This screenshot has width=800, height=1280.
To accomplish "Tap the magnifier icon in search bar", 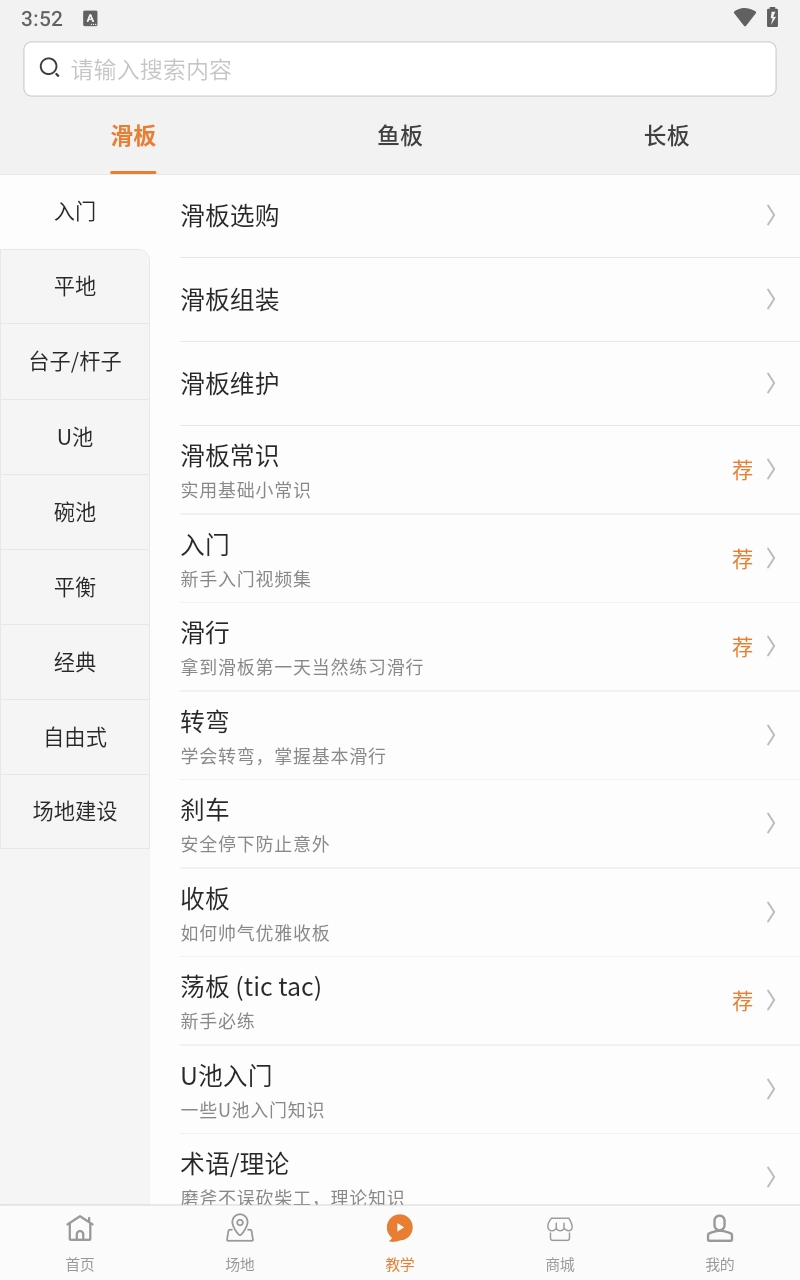I will 50,67.
